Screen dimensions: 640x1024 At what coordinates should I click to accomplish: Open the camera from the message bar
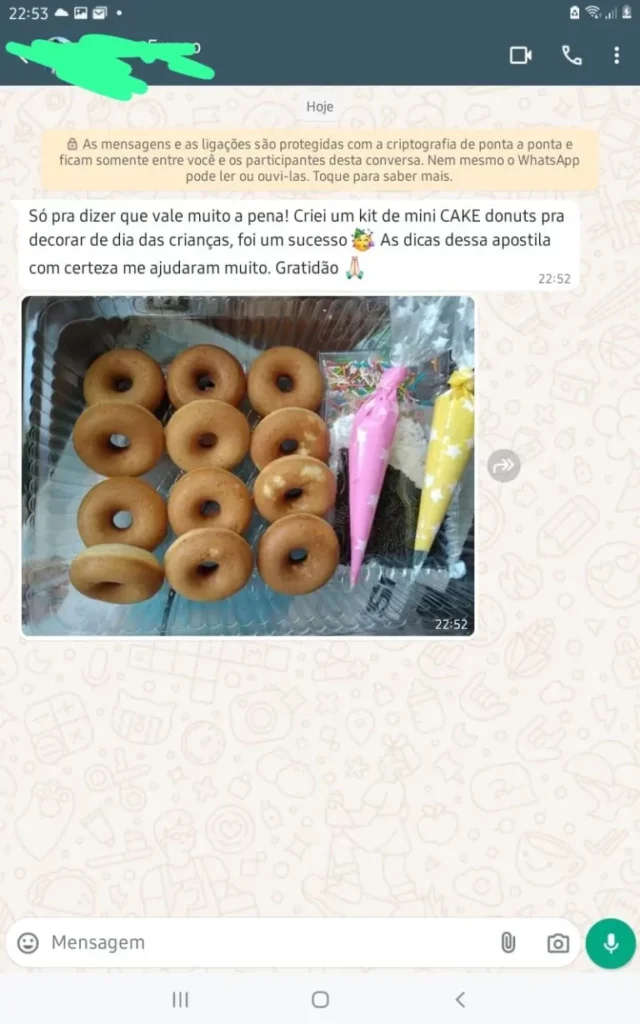[558, 943]
